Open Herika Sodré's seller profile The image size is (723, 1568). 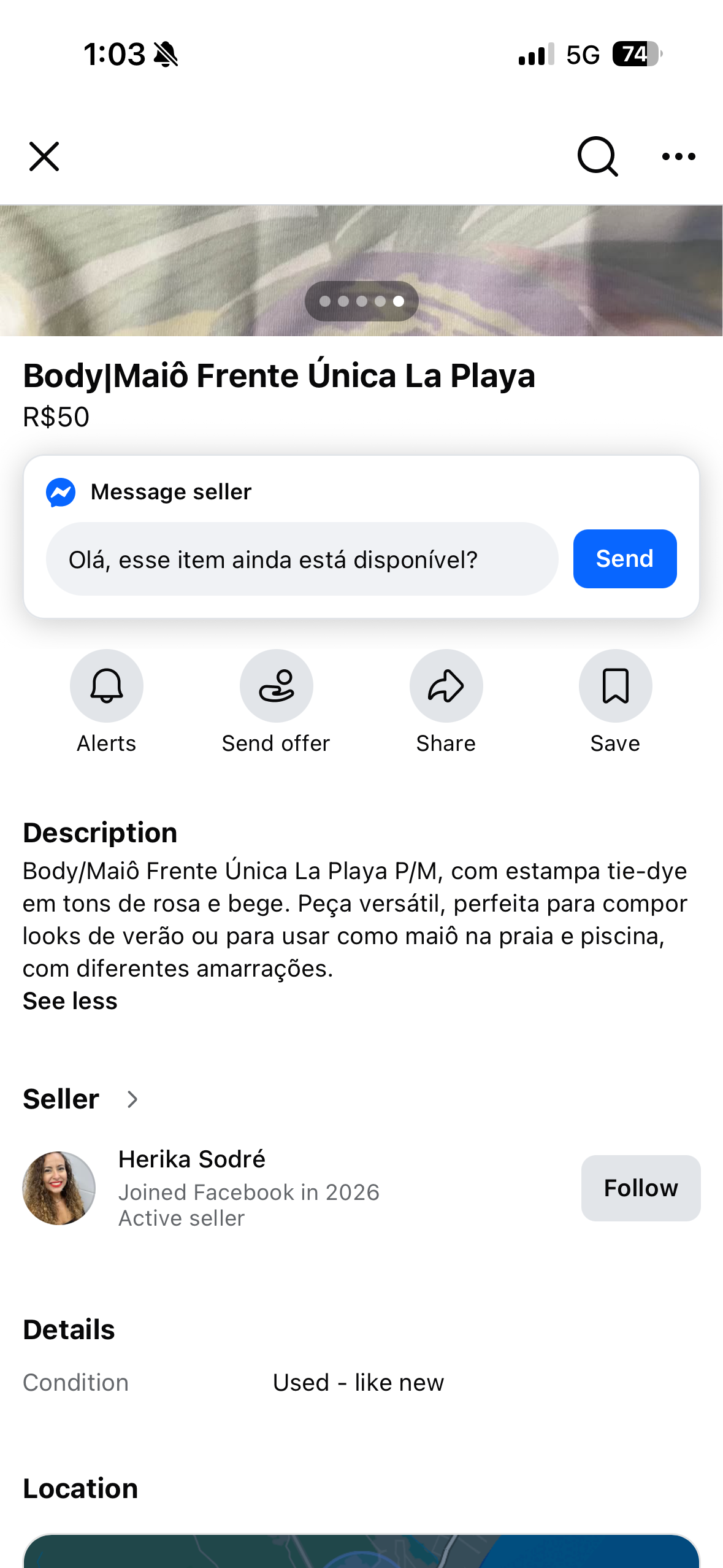tap(192, 1159)
